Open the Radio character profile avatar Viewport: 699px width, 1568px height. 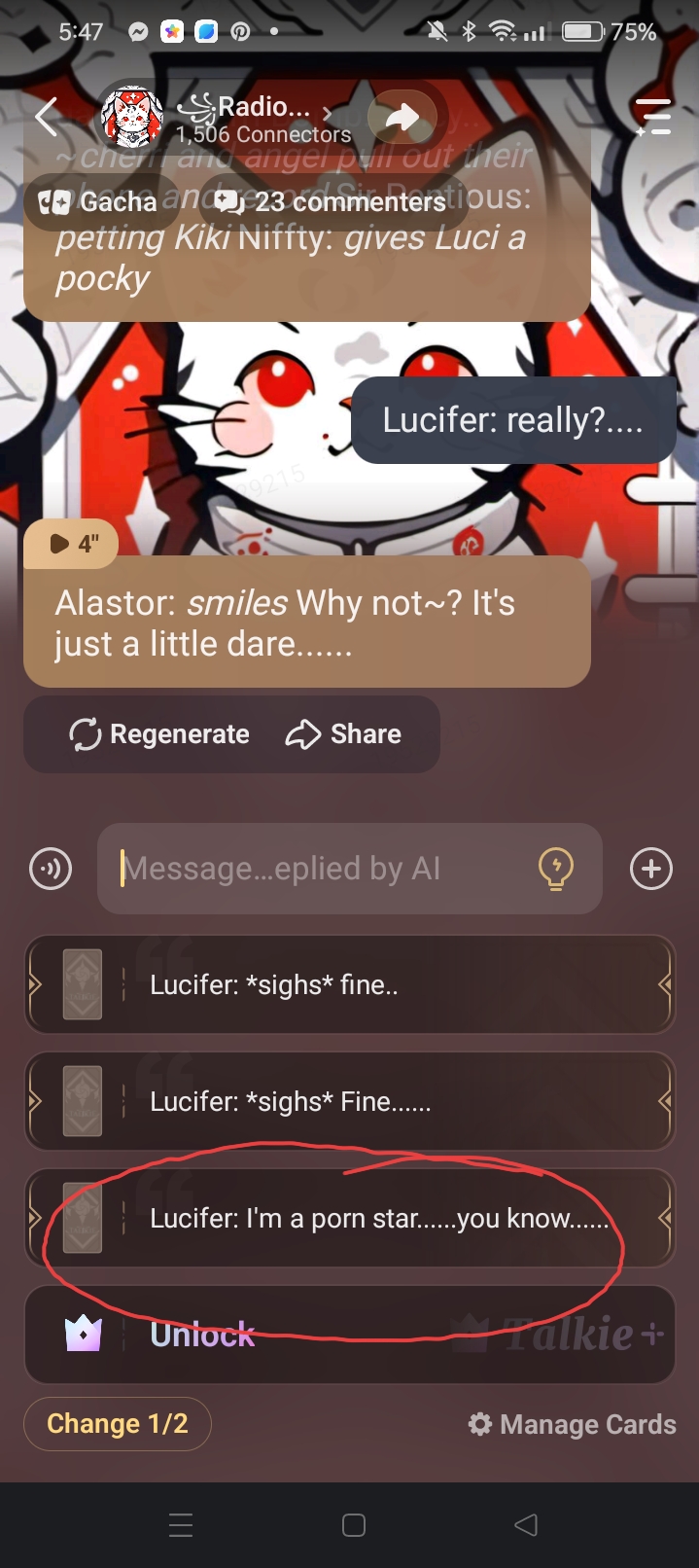pos(132,118)
